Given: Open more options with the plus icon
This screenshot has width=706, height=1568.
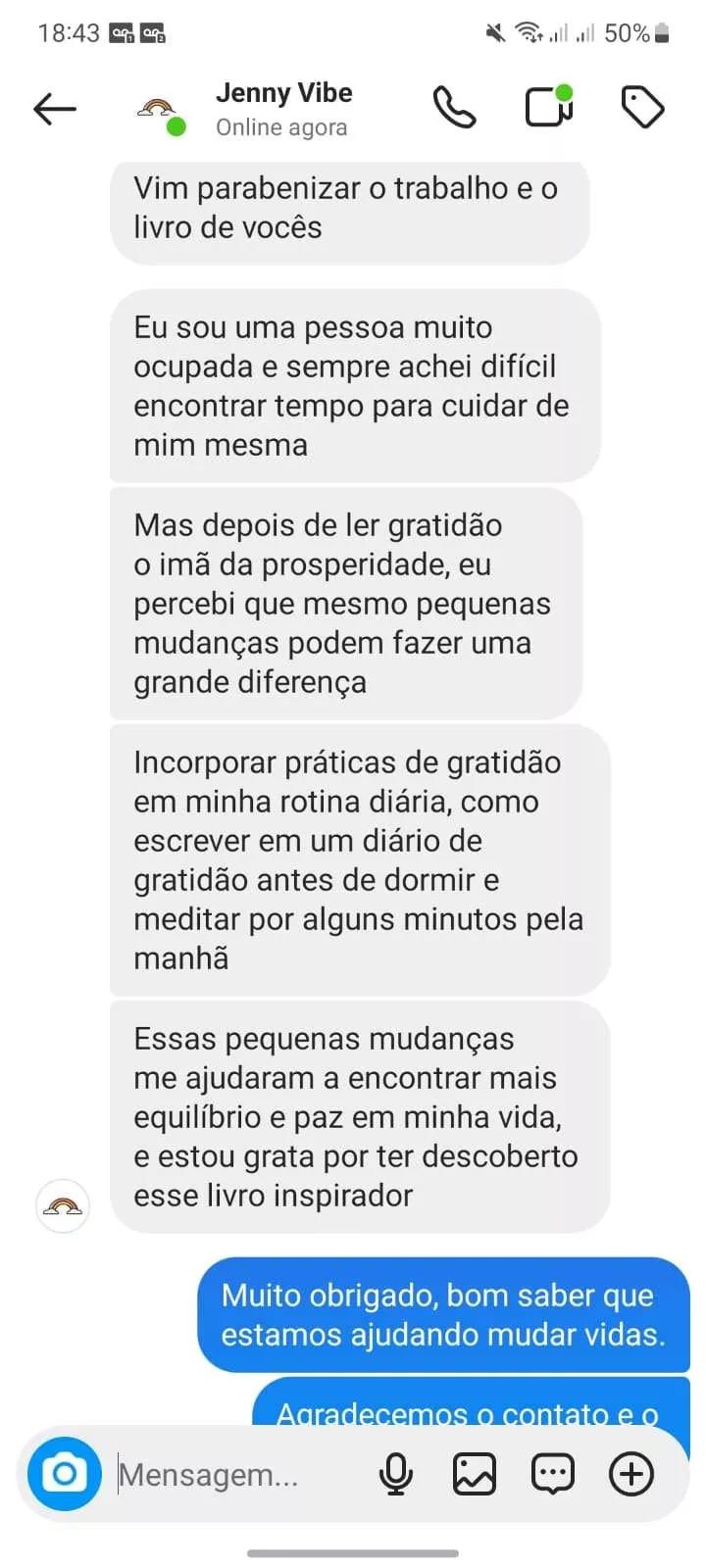Looking at the screenshot, I should (x=632, y=1474).
